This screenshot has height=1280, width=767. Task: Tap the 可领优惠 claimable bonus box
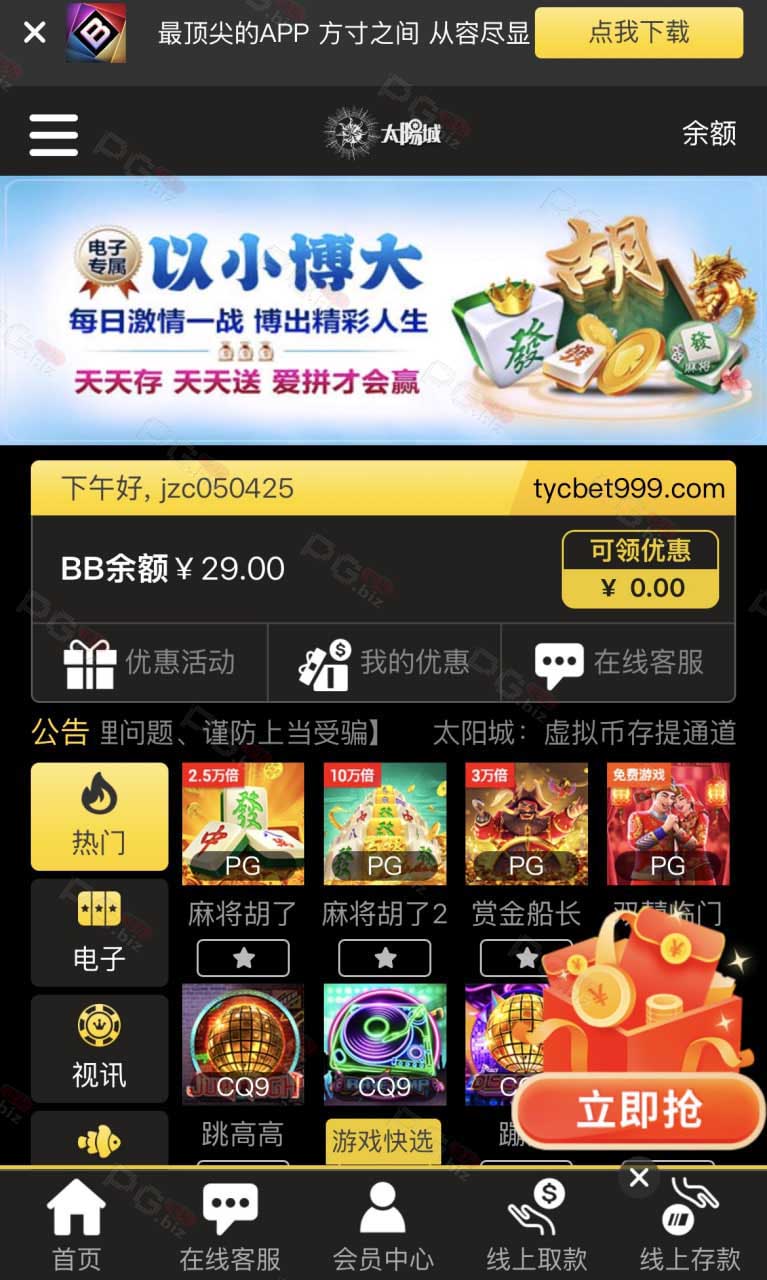click(x=640, y=569)
